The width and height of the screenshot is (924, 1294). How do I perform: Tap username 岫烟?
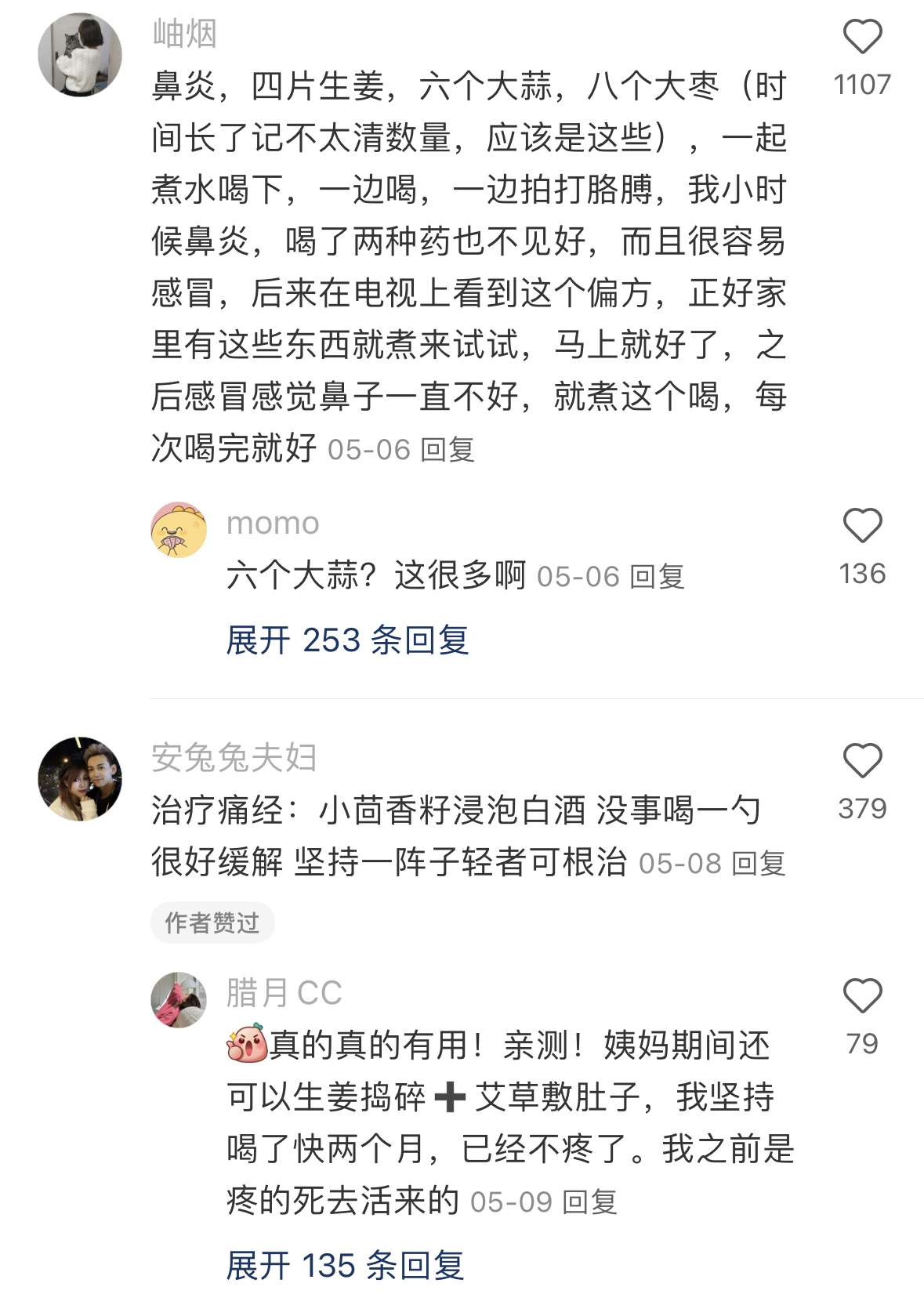pyautogui.click(x=184, y=34)
